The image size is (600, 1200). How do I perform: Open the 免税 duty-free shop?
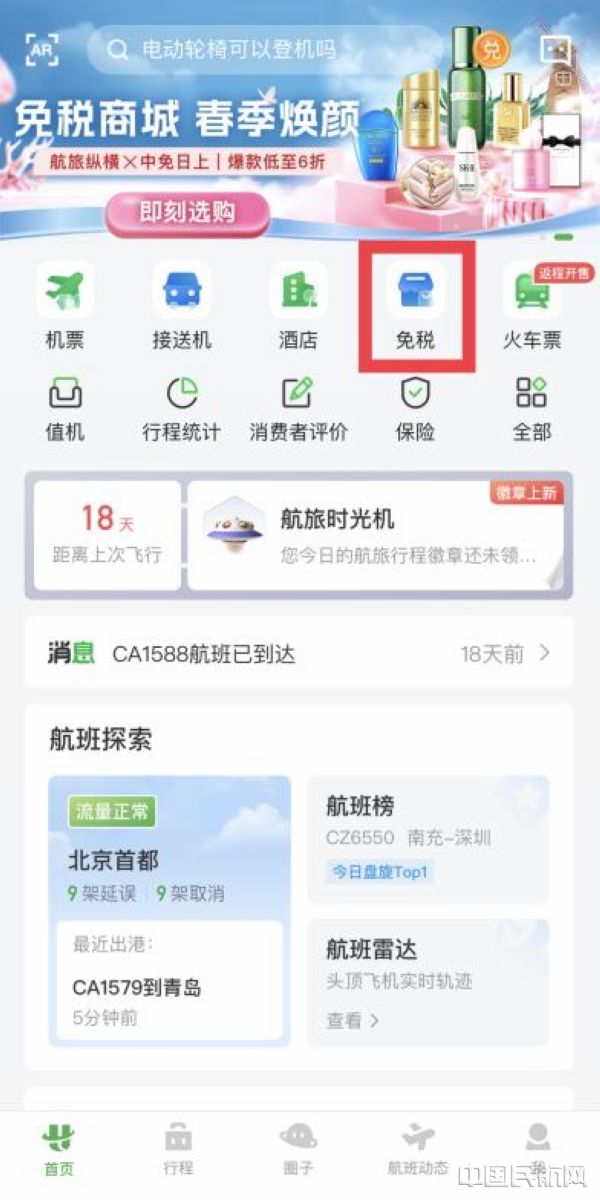(415, 305)
